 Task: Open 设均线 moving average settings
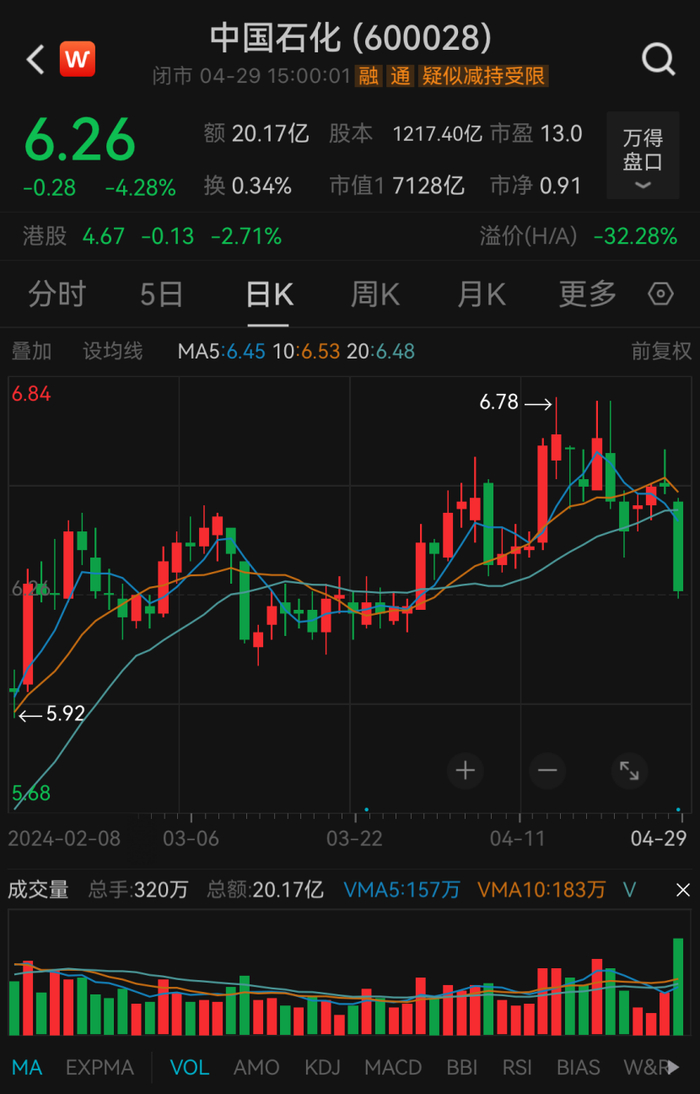(113, 351)
